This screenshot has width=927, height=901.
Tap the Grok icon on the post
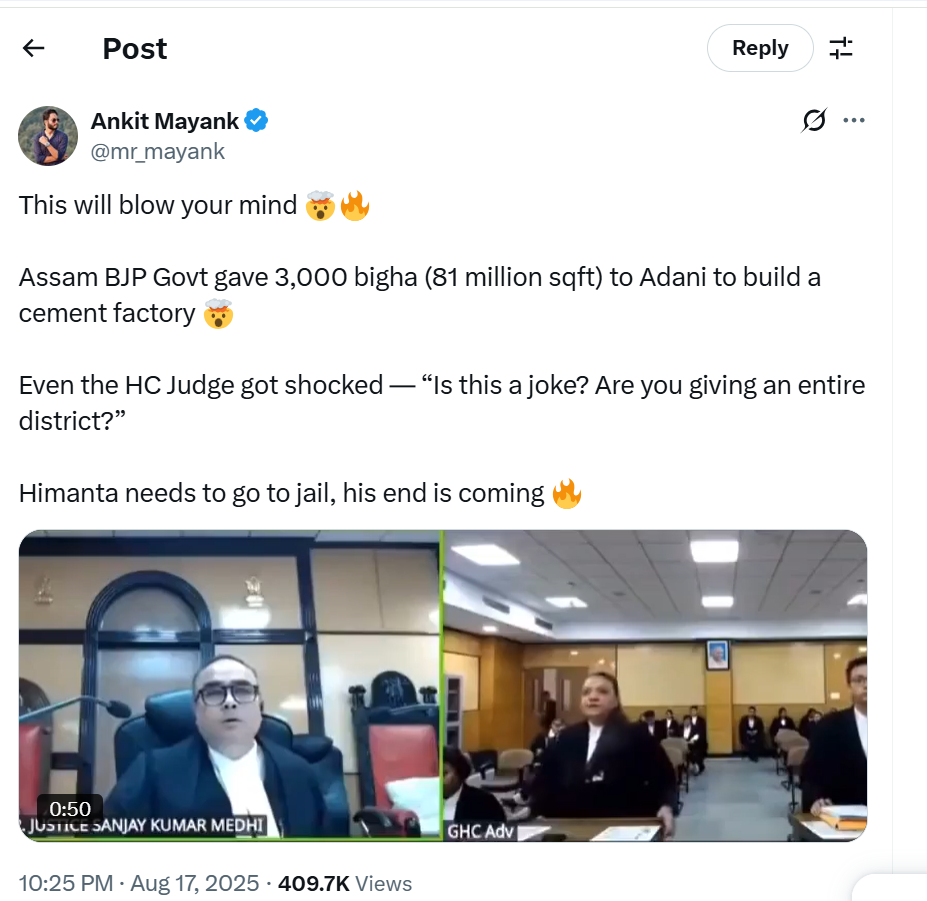click(x=814, y=121)
